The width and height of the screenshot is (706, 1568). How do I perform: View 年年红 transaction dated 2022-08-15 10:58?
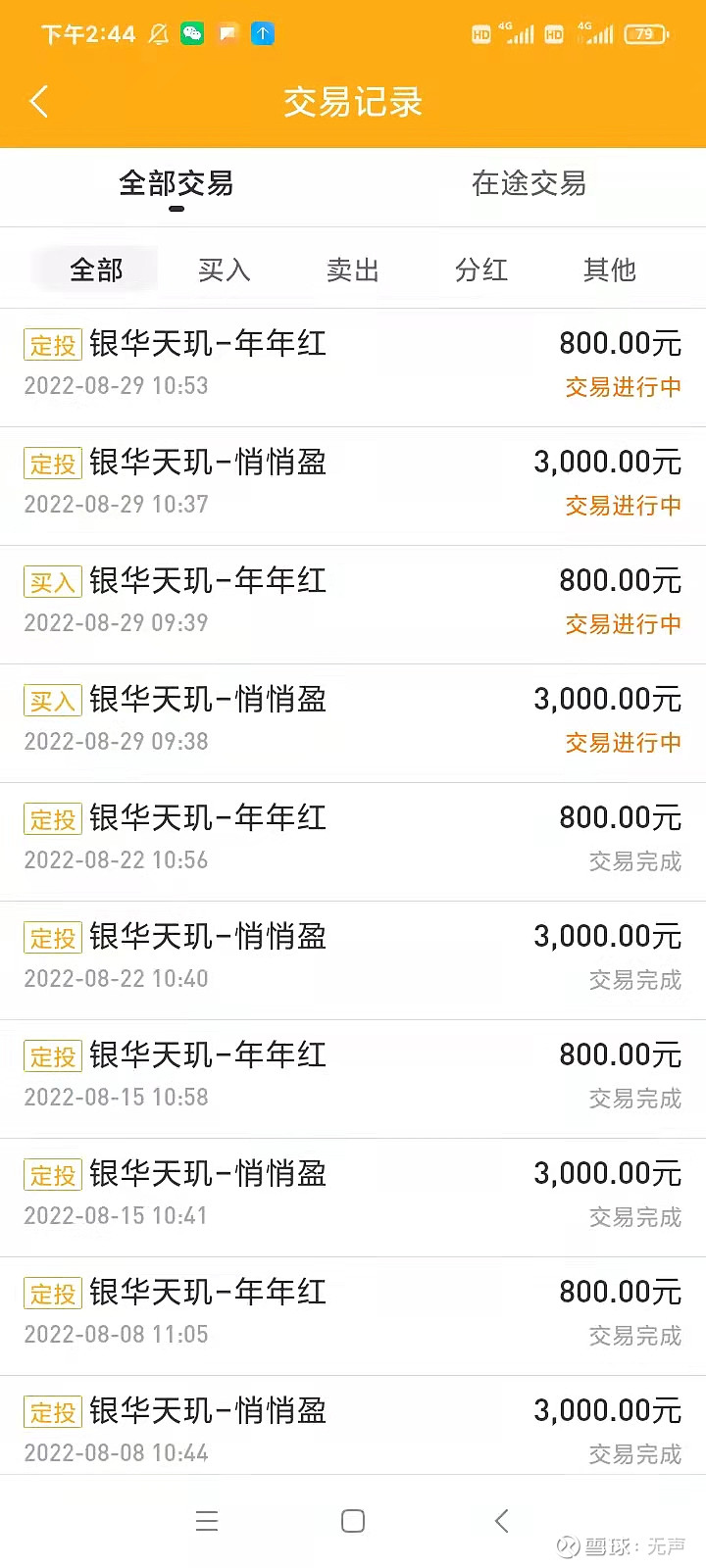tap(353, 1079)
